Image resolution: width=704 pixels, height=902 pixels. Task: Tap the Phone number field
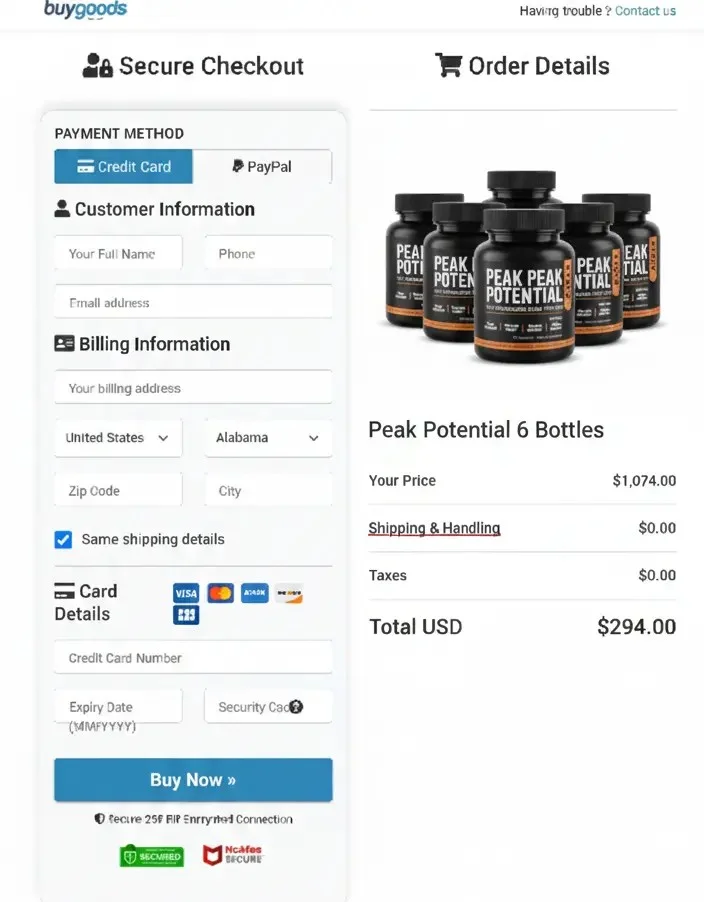coord(268,254)
